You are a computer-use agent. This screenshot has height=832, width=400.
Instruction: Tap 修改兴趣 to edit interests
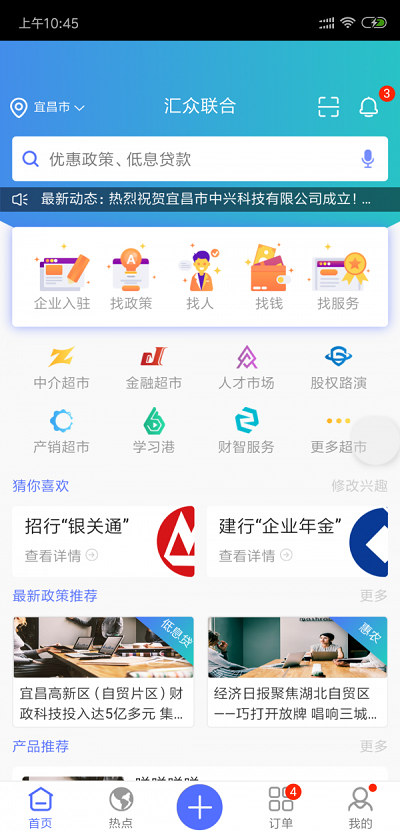pos(360,486)
